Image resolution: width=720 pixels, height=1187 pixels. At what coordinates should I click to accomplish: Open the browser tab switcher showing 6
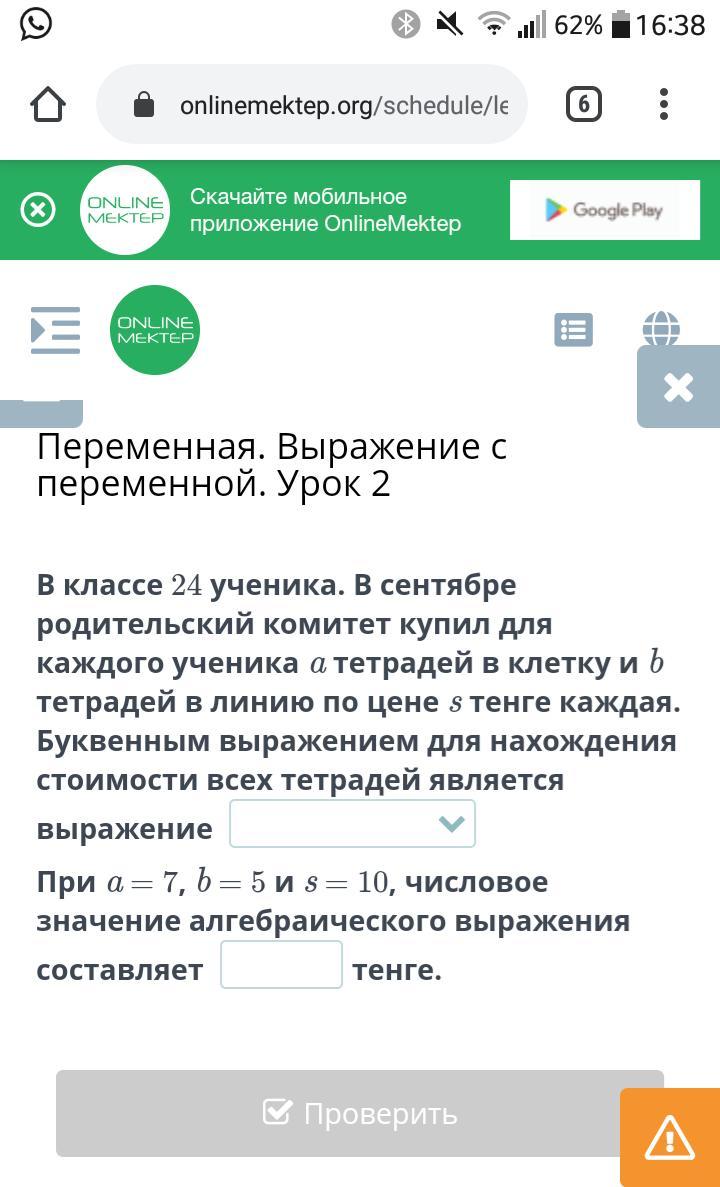click(x=583, y=105)
